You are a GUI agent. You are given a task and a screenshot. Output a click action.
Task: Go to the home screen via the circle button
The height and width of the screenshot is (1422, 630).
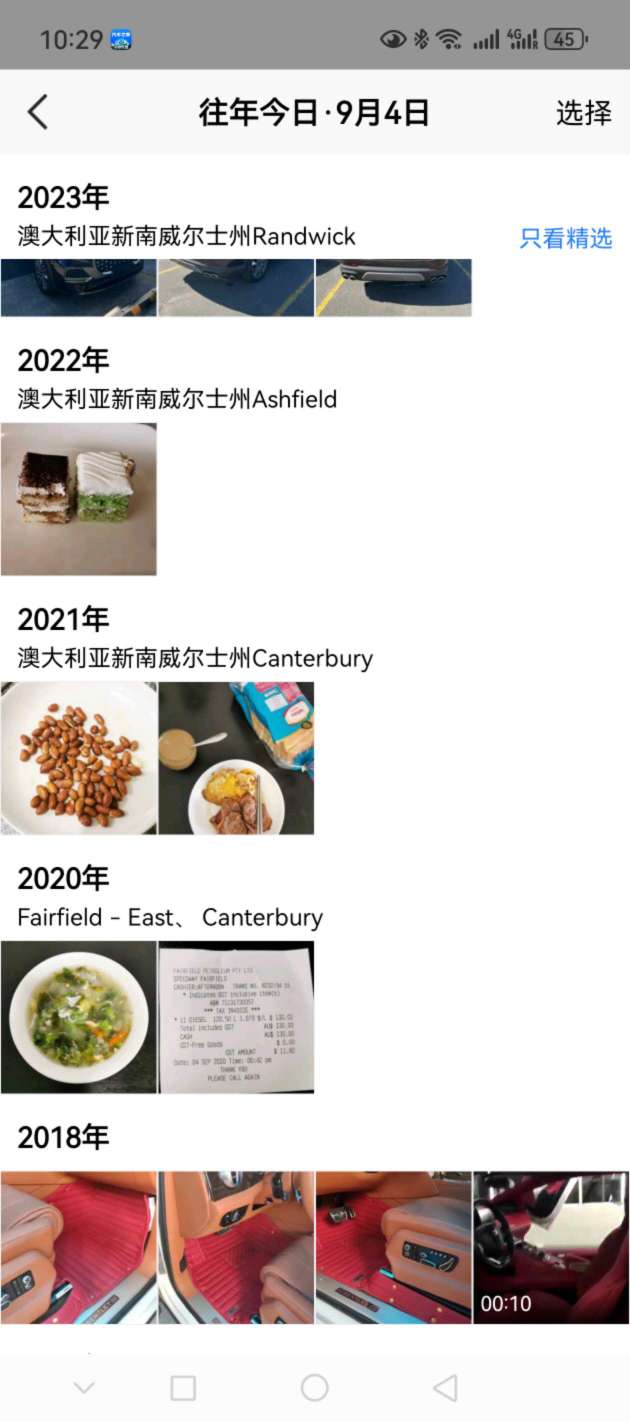[x=315, y=1387]
